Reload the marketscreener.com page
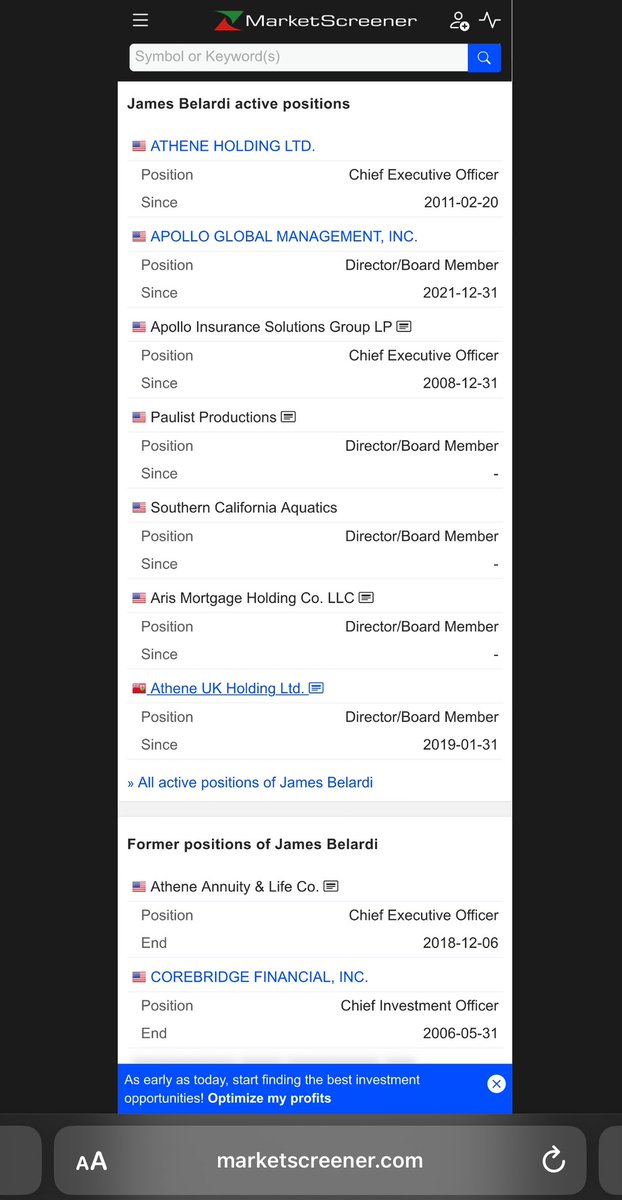The width and height of the screenshot is (622, 1200). (553, 1160)
